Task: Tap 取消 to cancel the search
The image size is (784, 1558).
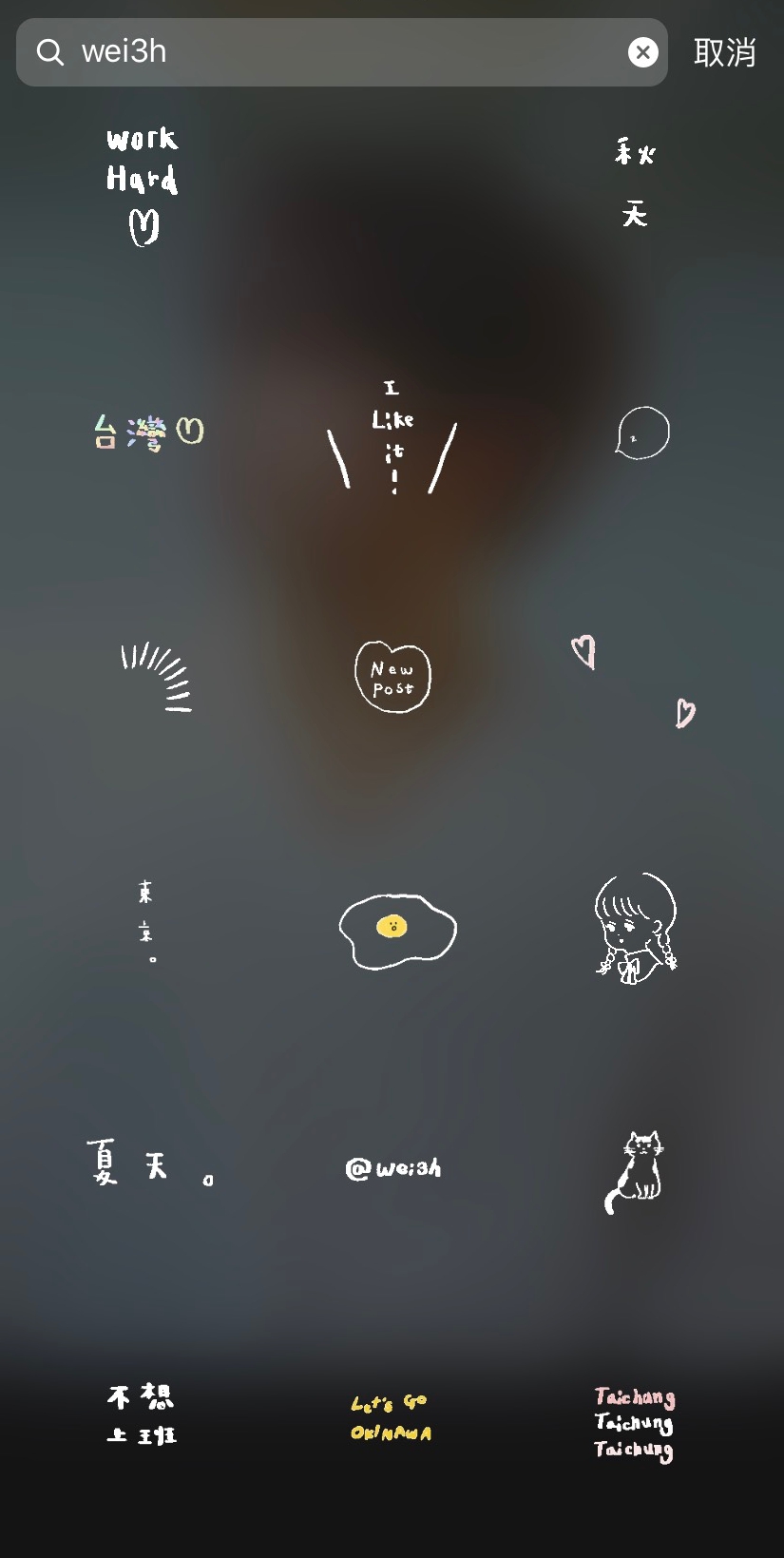Action: [x=725, y=51]
